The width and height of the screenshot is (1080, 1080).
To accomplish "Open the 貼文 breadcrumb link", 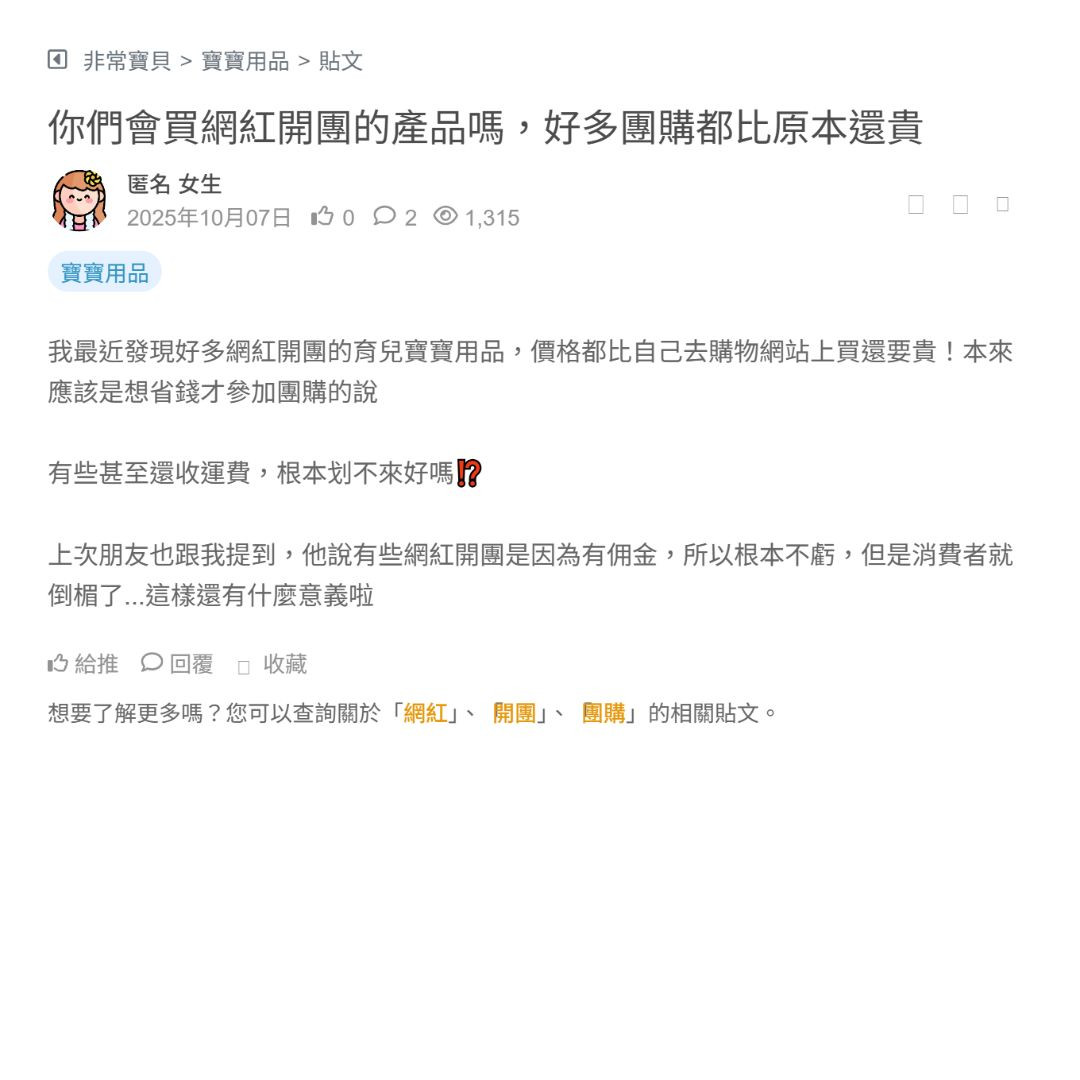I will pyautogui.click(x=341, y=61).
